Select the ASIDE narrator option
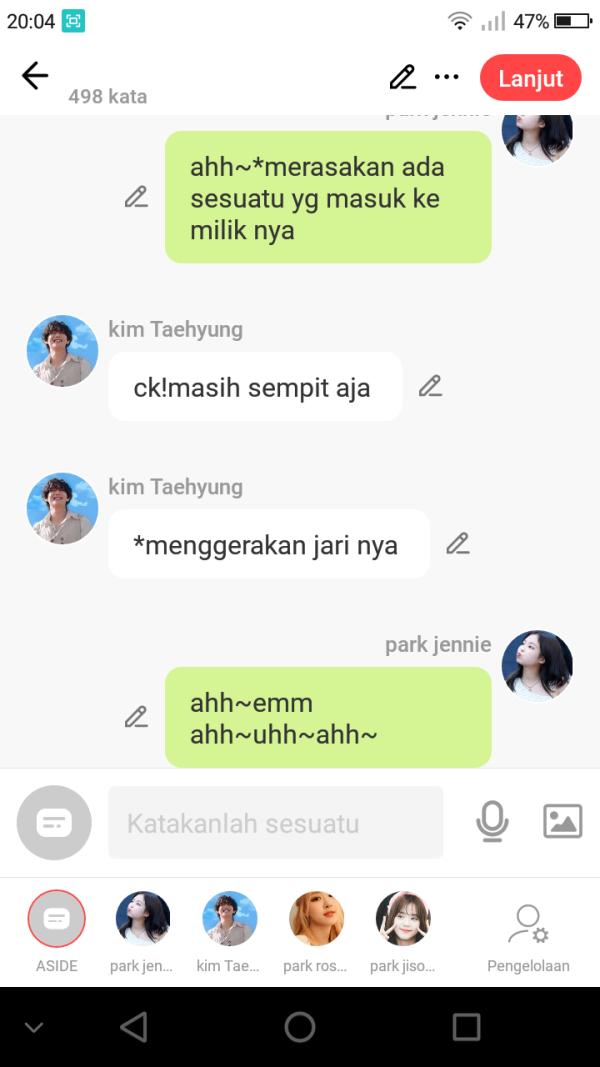The image size is (600, 1067). [x=57, y=919]
